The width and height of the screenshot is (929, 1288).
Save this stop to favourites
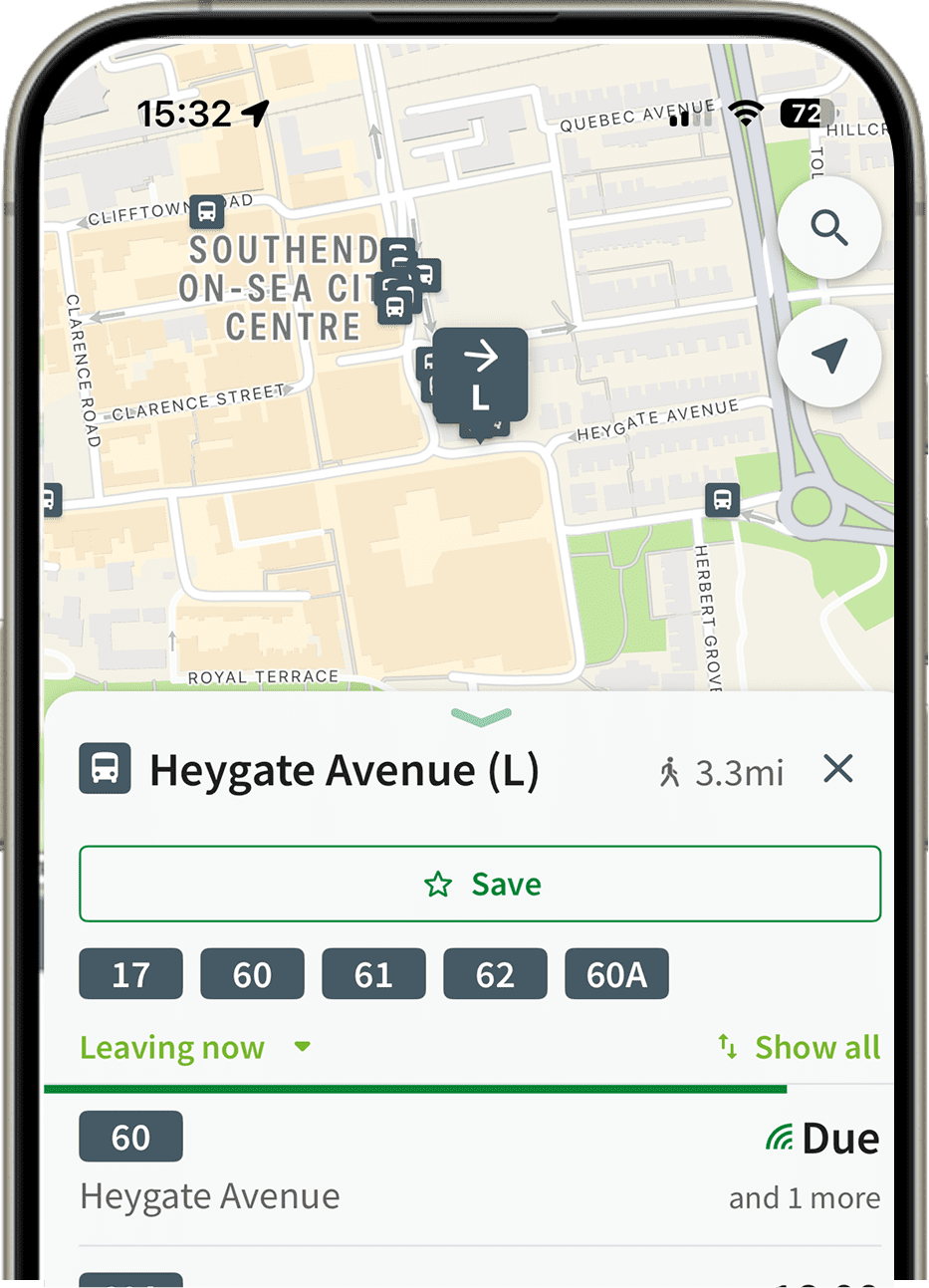480,884
